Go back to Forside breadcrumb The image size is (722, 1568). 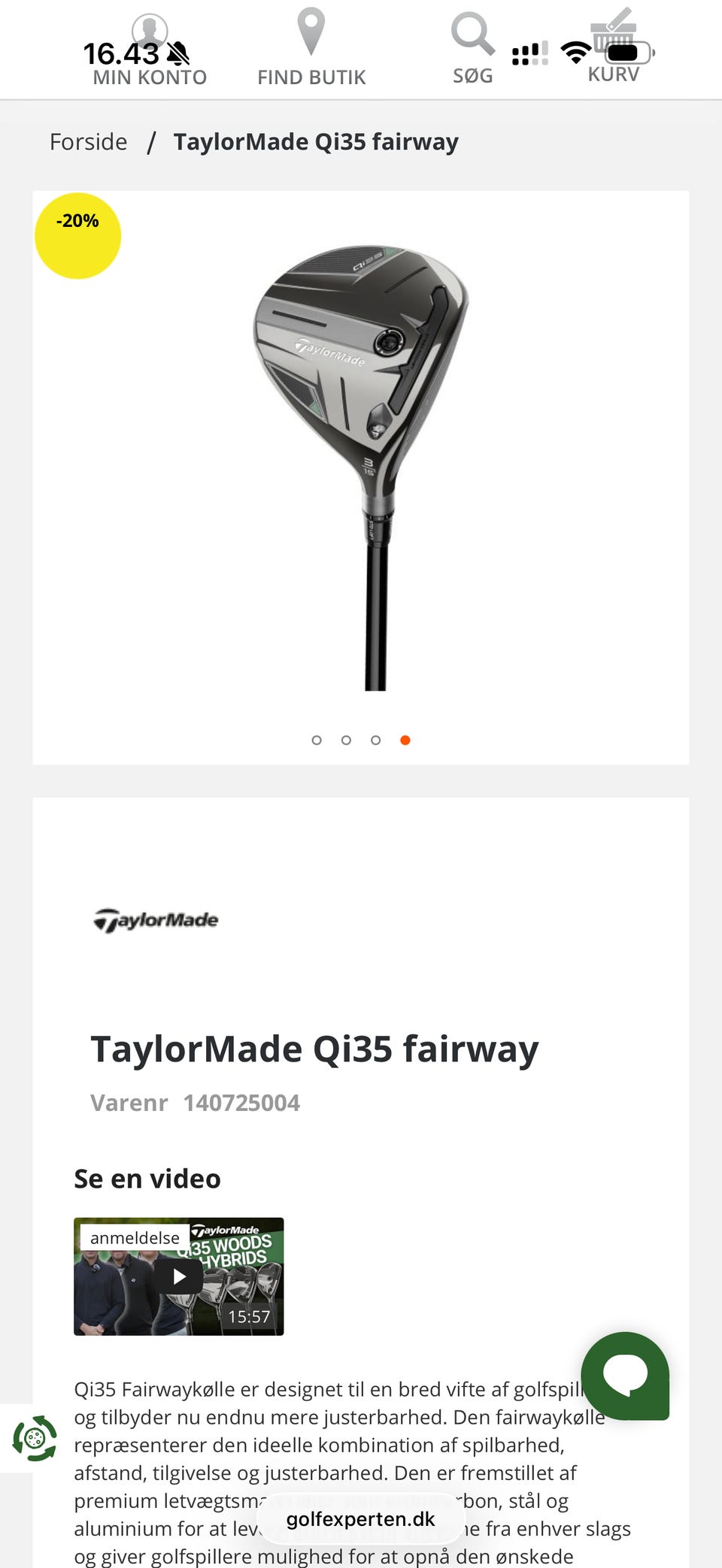tap(88, 142)
